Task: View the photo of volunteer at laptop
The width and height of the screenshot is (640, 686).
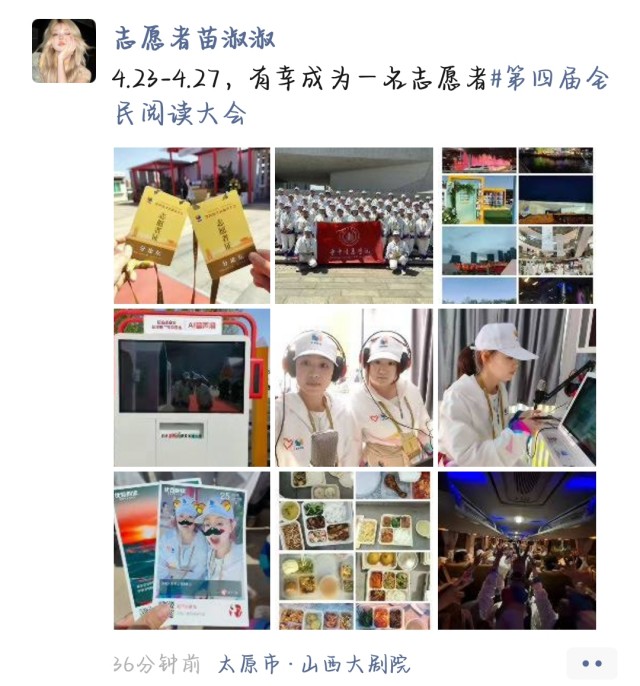Action: coord(517,388)
